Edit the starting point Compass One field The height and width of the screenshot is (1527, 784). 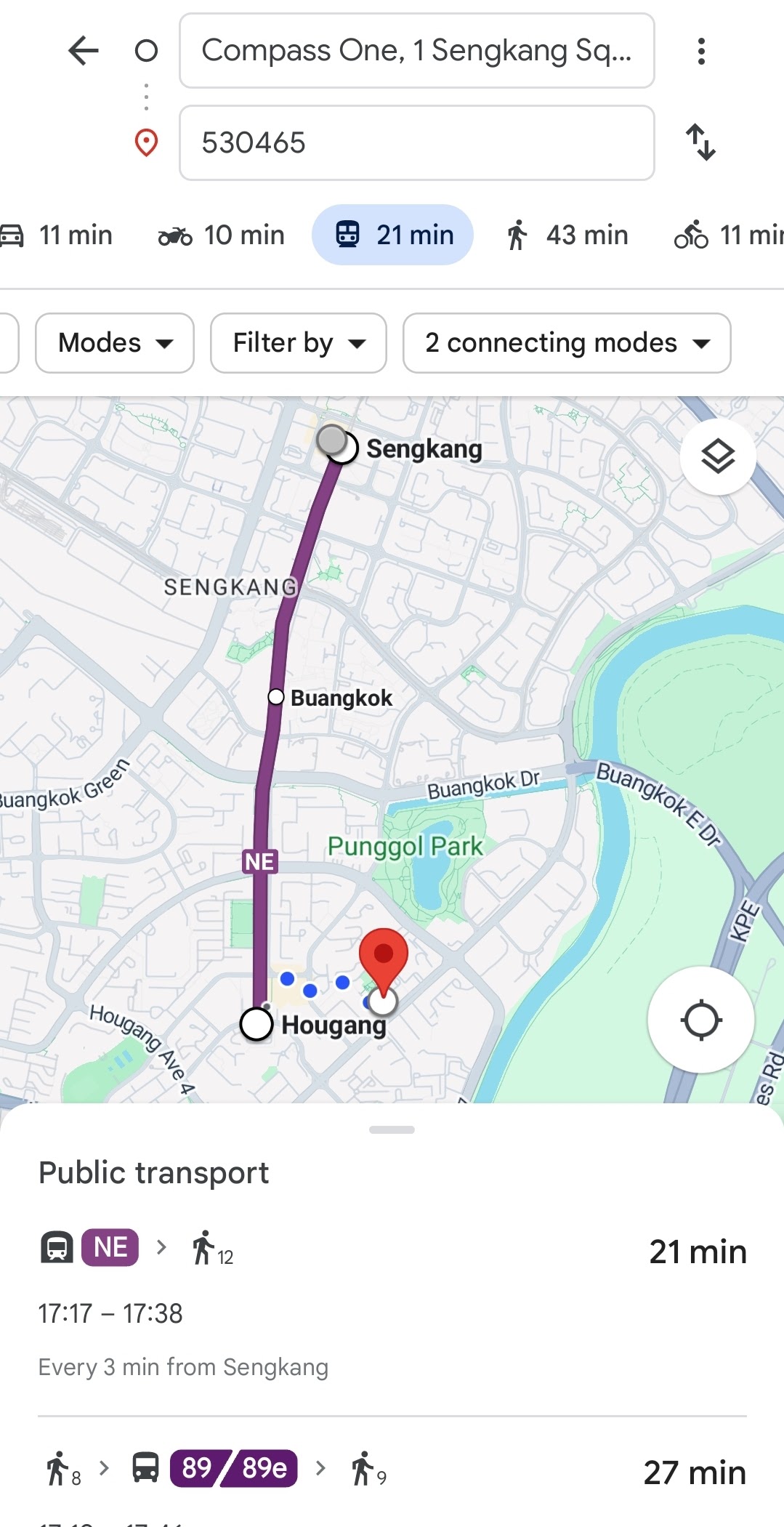(x=416, y=51)
